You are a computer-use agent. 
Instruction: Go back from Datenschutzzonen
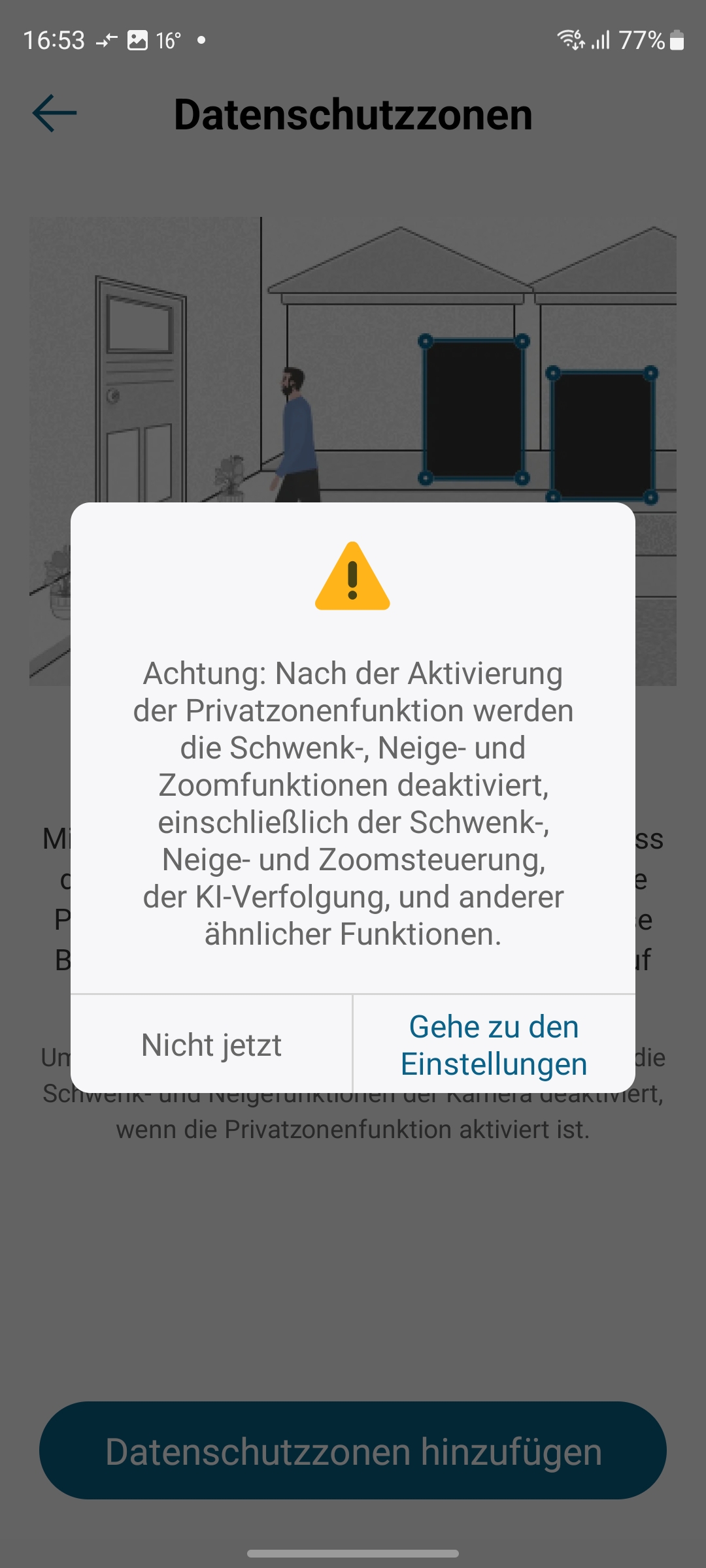[x=55, y=114]
